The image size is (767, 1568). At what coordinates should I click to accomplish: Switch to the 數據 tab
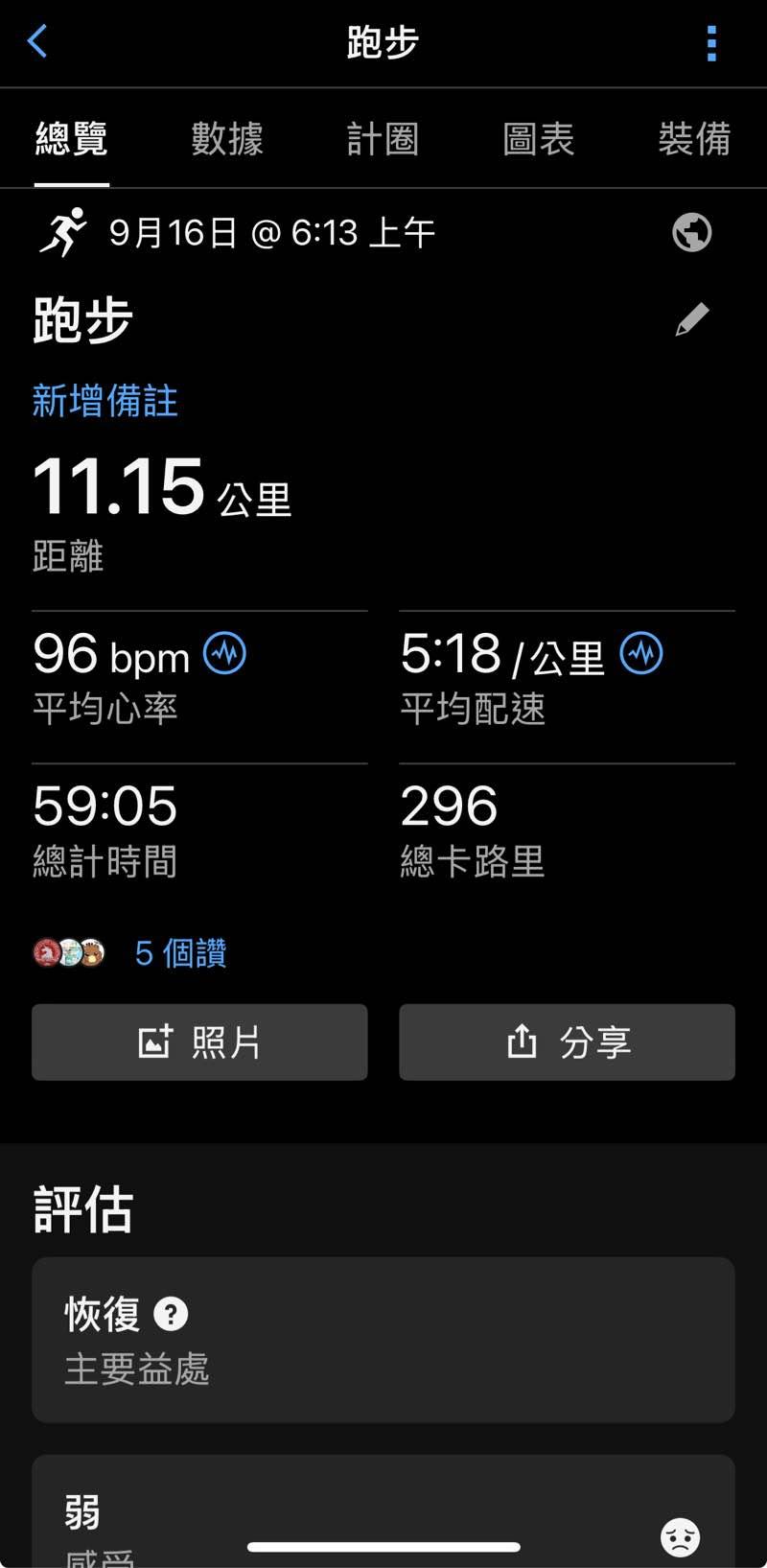pos(227,139)
